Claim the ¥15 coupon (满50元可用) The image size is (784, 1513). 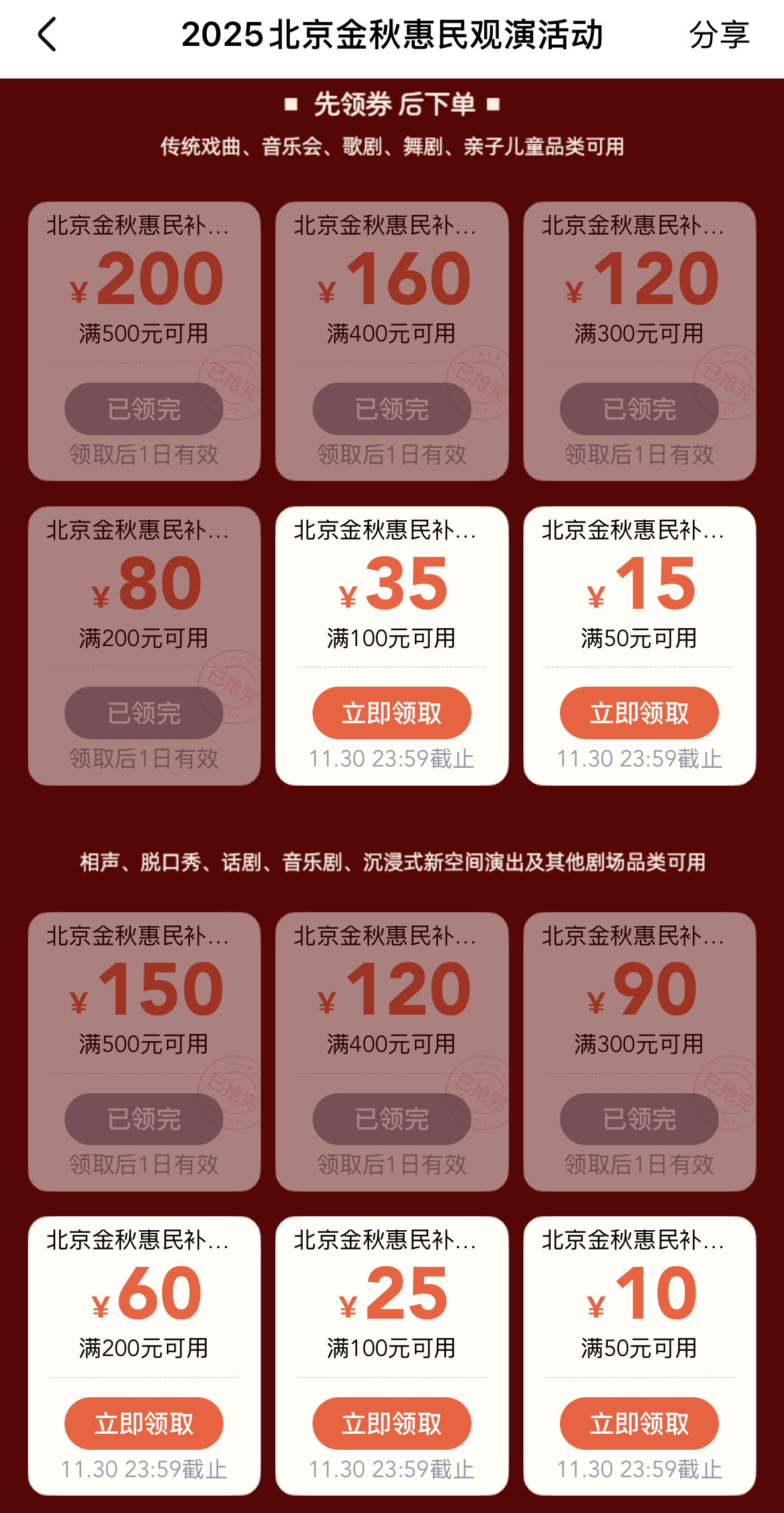tap(639, 713)
